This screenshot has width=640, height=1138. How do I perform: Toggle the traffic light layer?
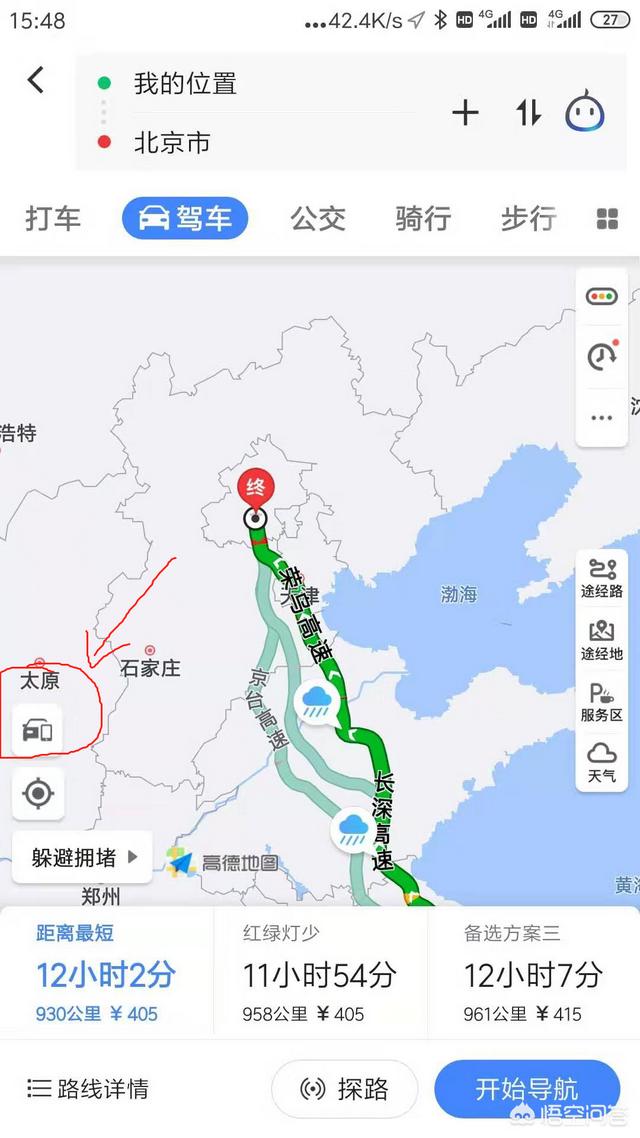point(602,296)
